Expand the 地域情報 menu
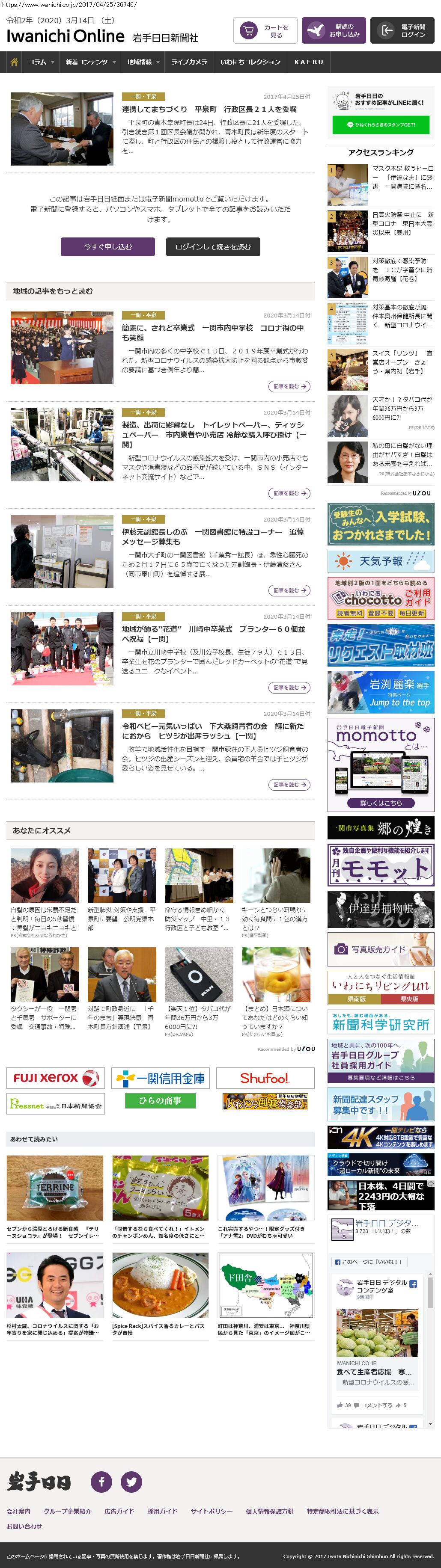Image resolution: width=441 pixels, height=1568 pixels. (143, 62)
